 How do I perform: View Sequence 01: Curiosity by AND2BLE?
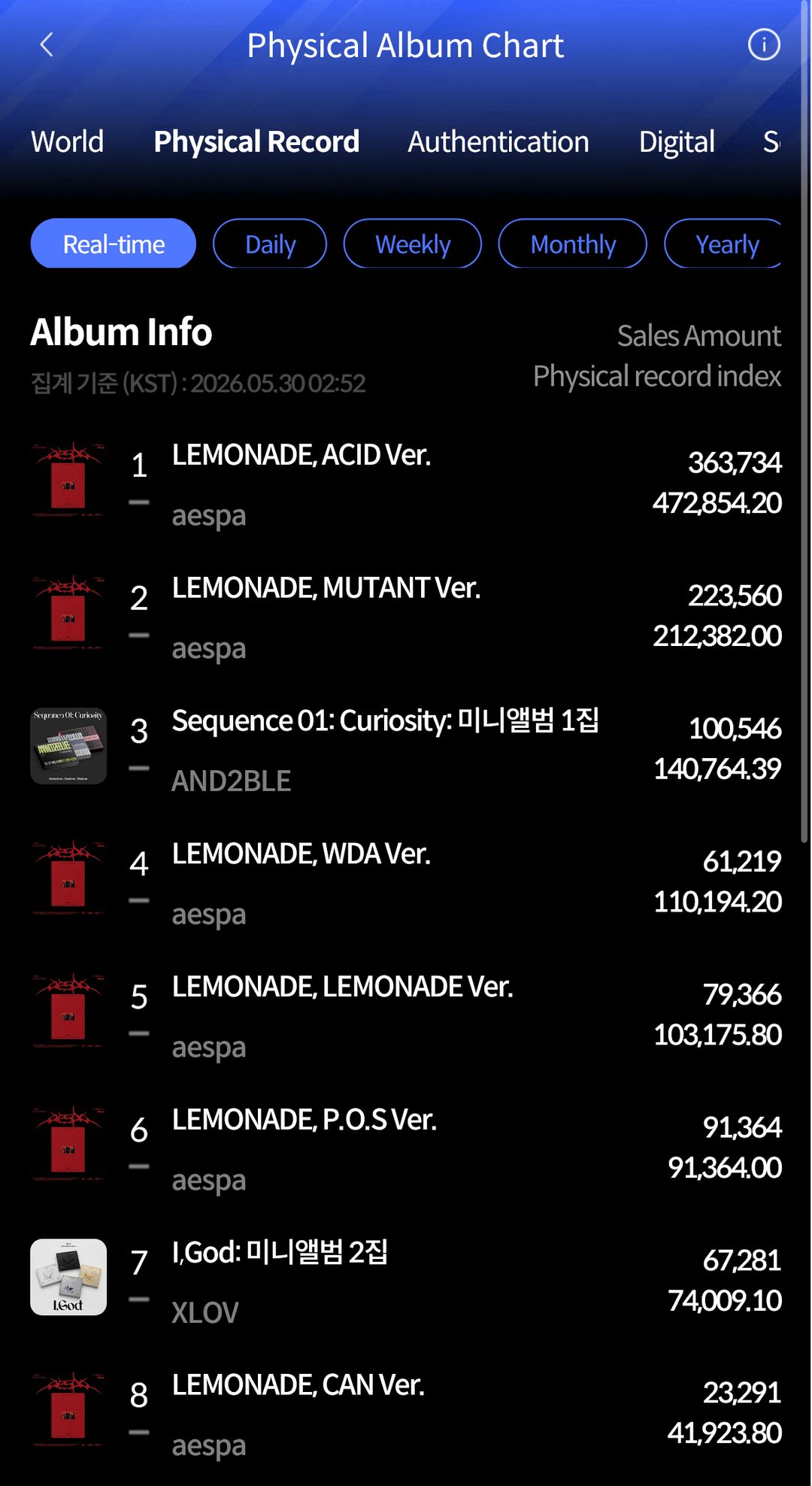[x=406, y=749]
